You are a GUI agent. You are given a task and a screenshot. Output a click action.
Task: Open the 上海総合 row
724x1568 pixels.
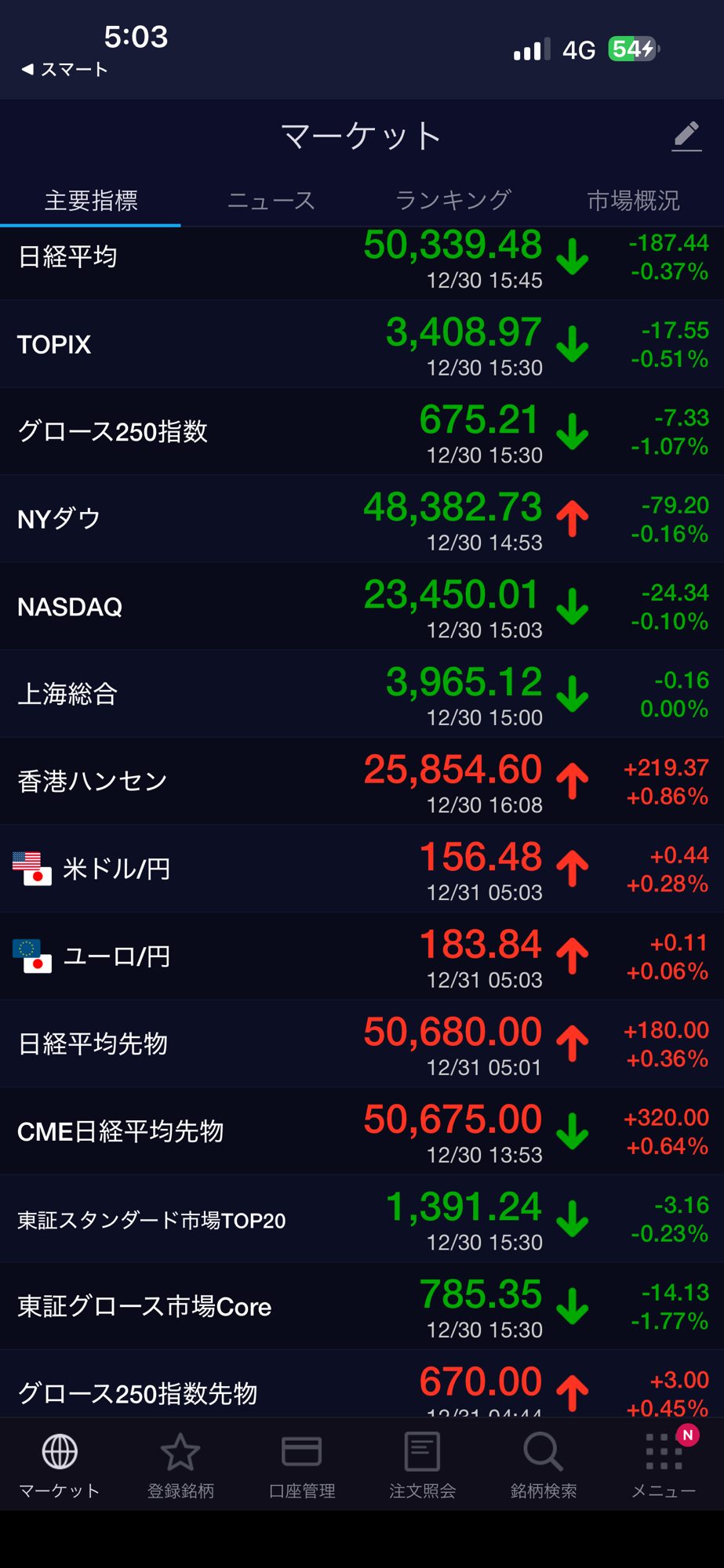coord(361,694)
